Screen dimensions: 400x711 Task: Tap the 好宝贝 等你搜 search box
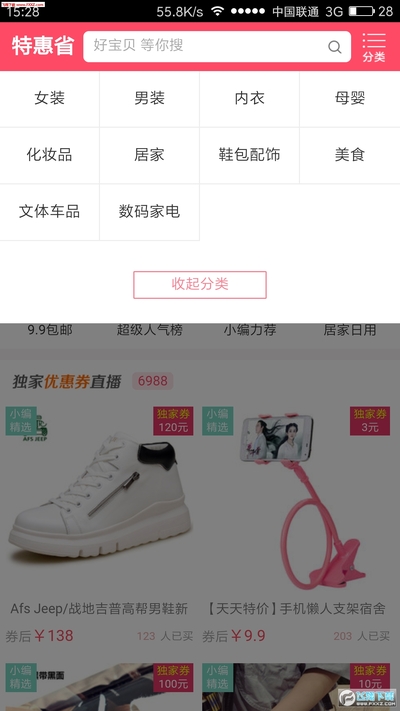click(x=217, y=46)
